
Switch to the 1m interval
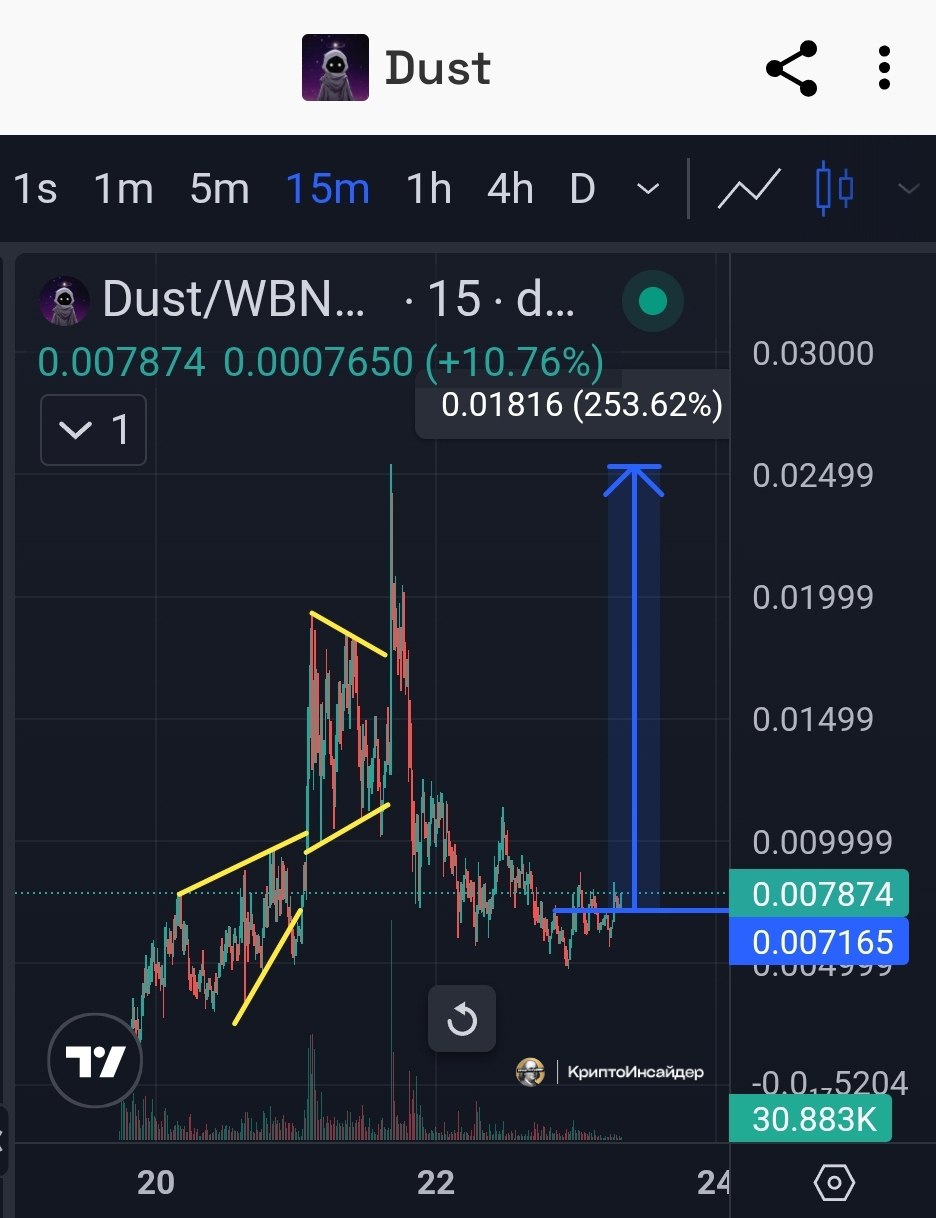click(x=123, y=188)
